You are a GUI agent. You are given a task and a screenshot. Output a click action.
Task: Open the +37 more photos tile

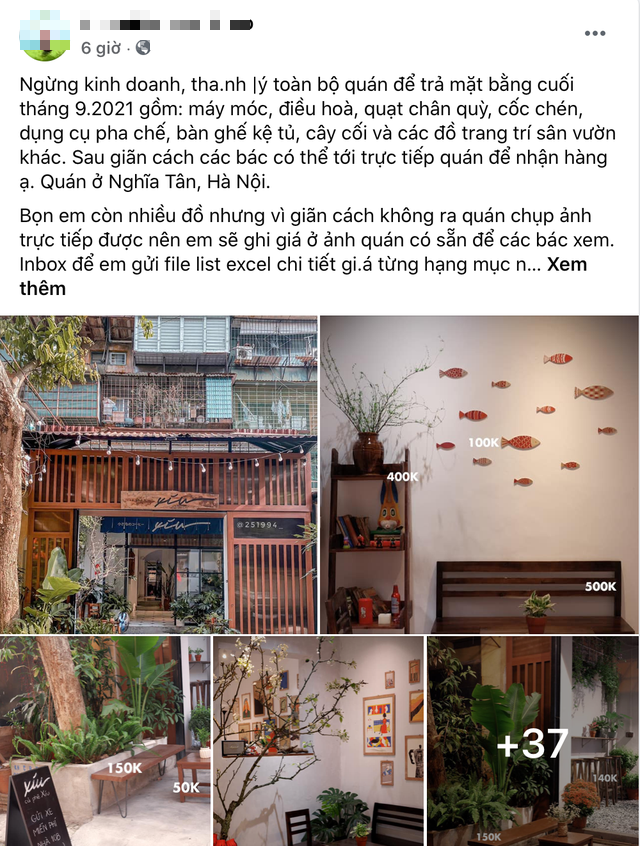pos(532,741)
